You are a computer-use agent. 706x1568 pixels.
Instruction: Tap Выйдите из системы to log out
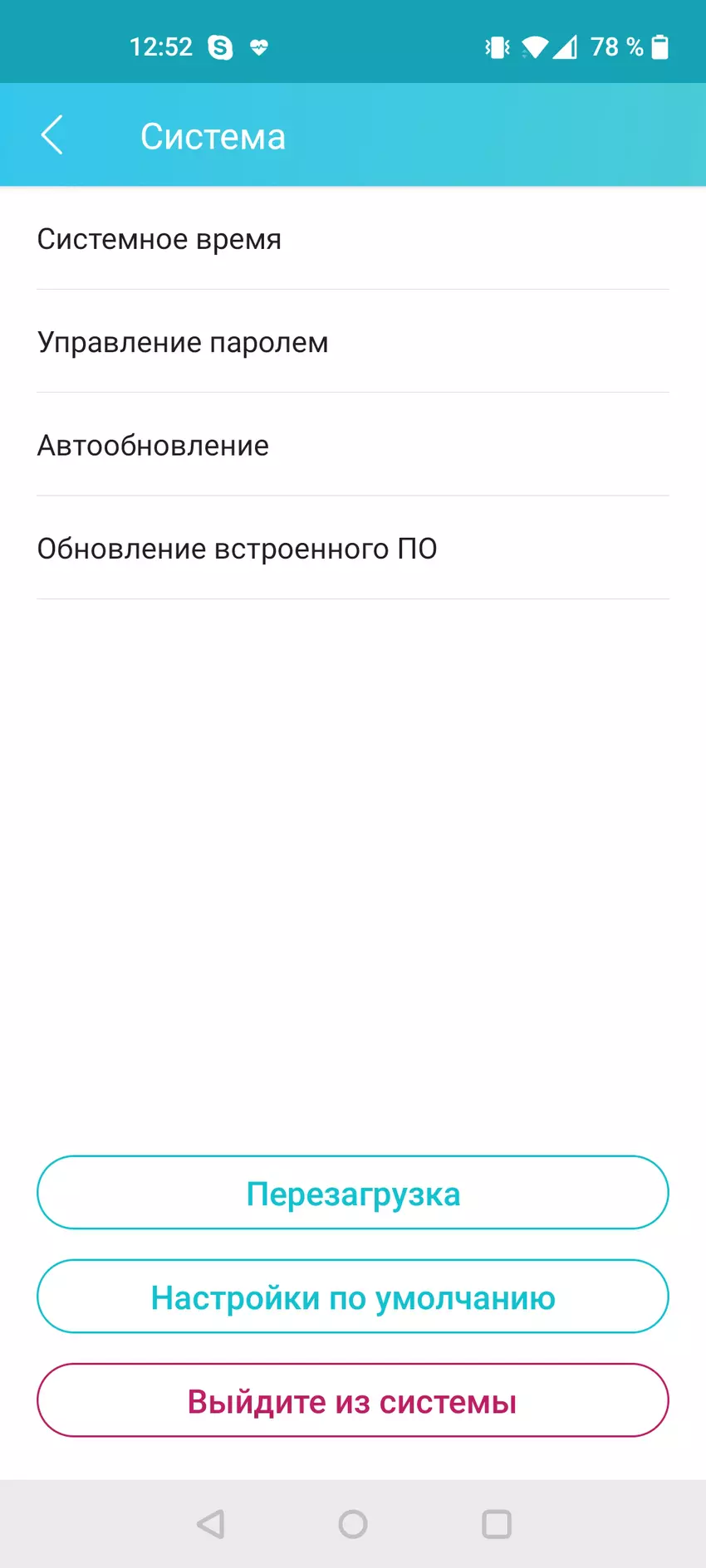point(353,1400)
